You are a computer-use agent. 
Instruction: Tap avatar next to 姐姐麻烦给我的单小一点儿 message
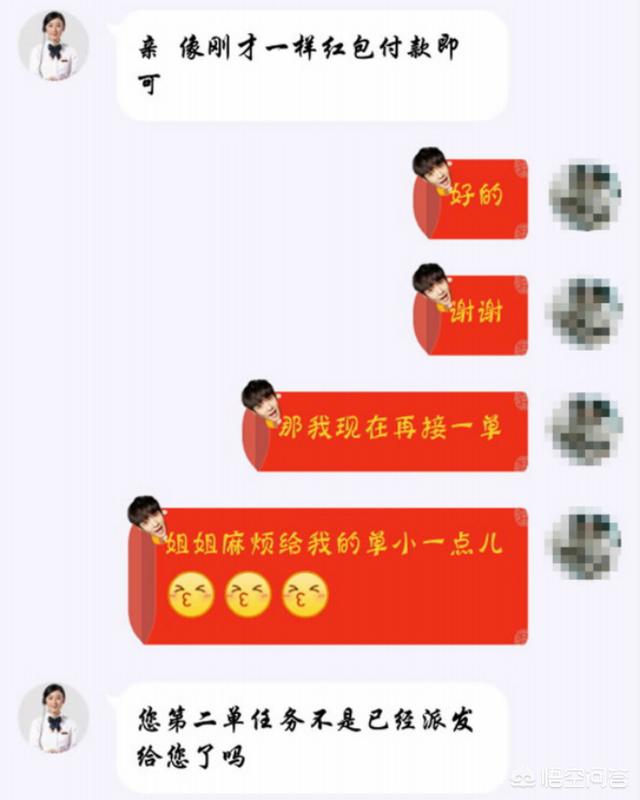click(x=586, y=542)
